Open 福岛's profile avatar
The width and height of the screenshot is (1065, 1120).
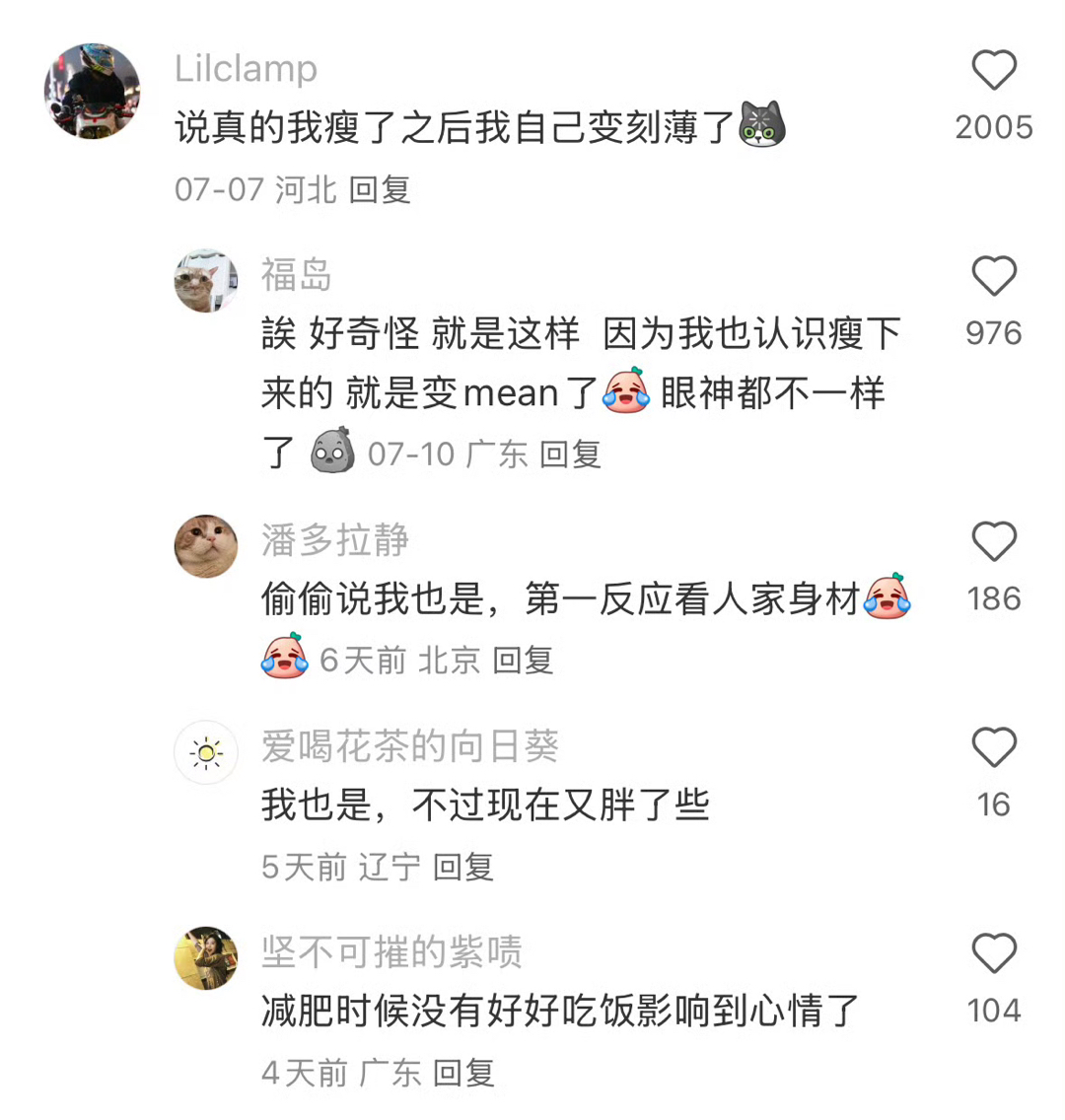click(206, 281)
